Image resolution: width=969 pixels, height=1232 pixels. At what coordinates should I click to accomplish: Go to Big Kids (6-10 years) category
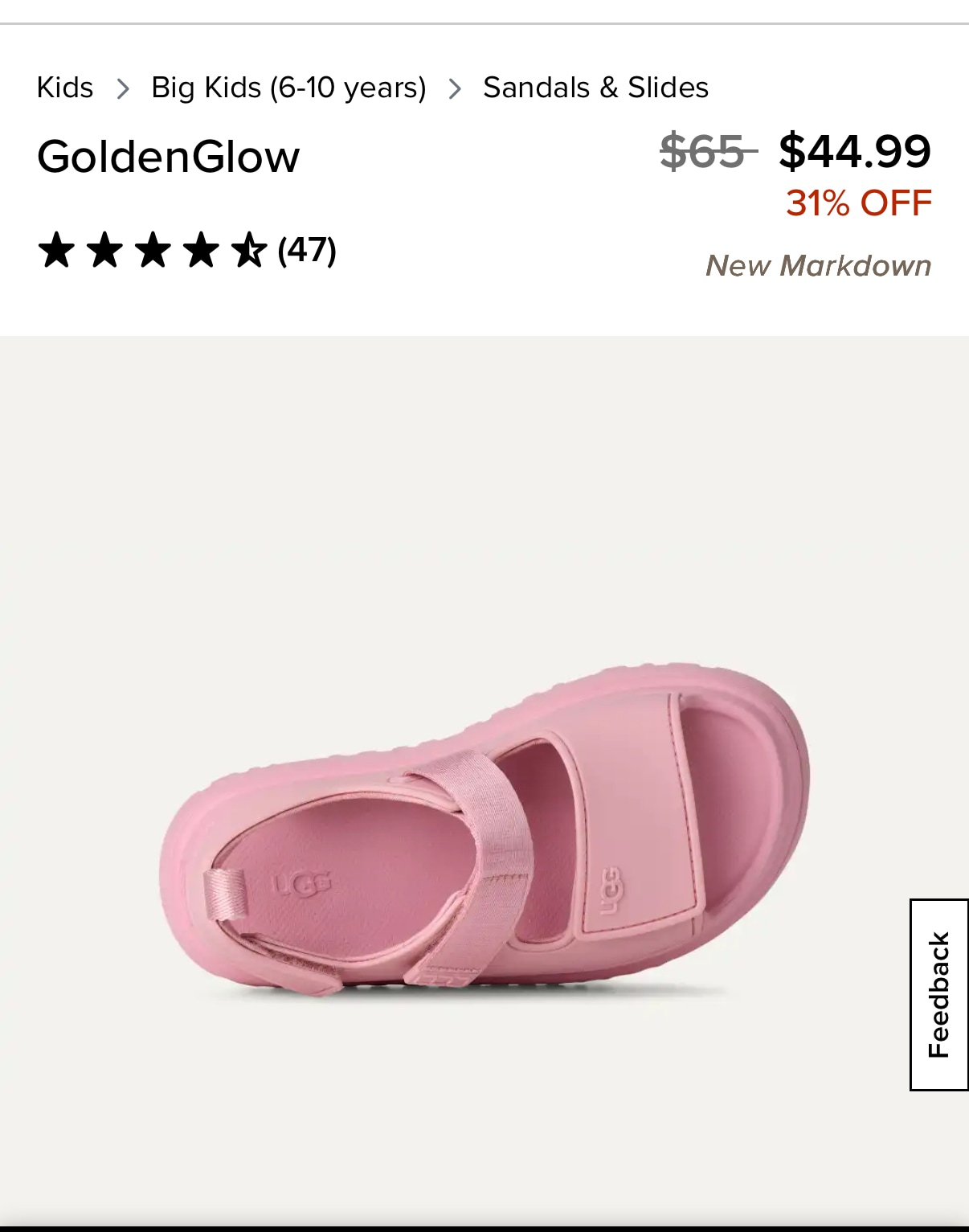[x=288, y=88]
